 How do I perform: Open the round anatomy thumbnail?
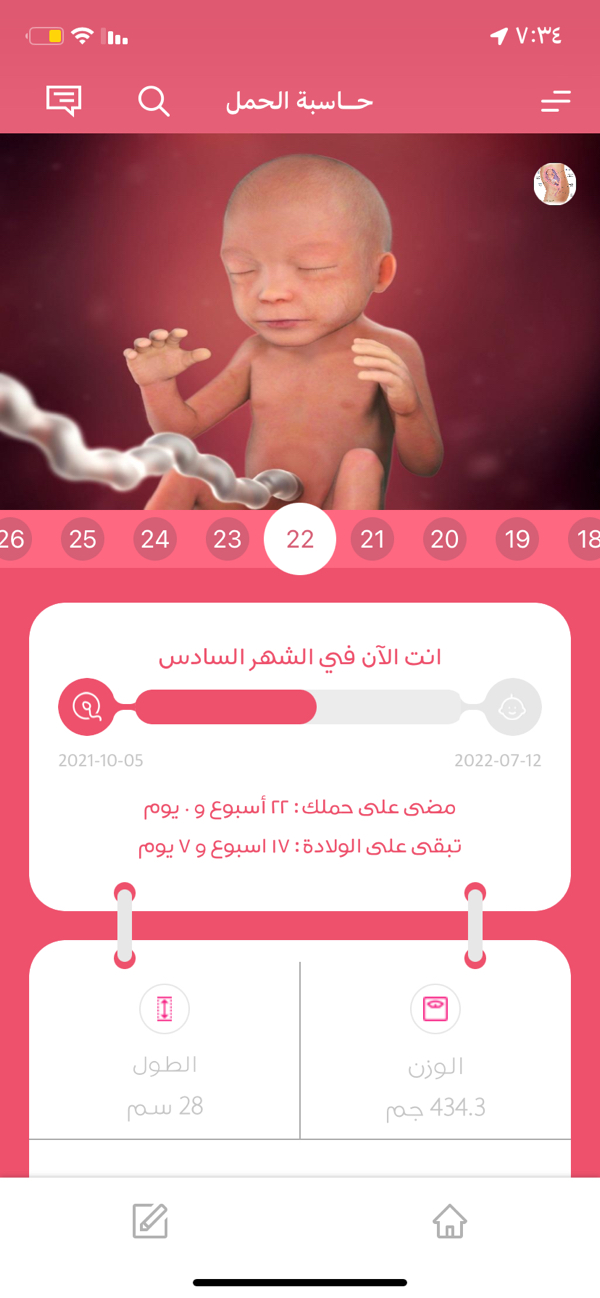pyautogui.click(x=555, y=184)
